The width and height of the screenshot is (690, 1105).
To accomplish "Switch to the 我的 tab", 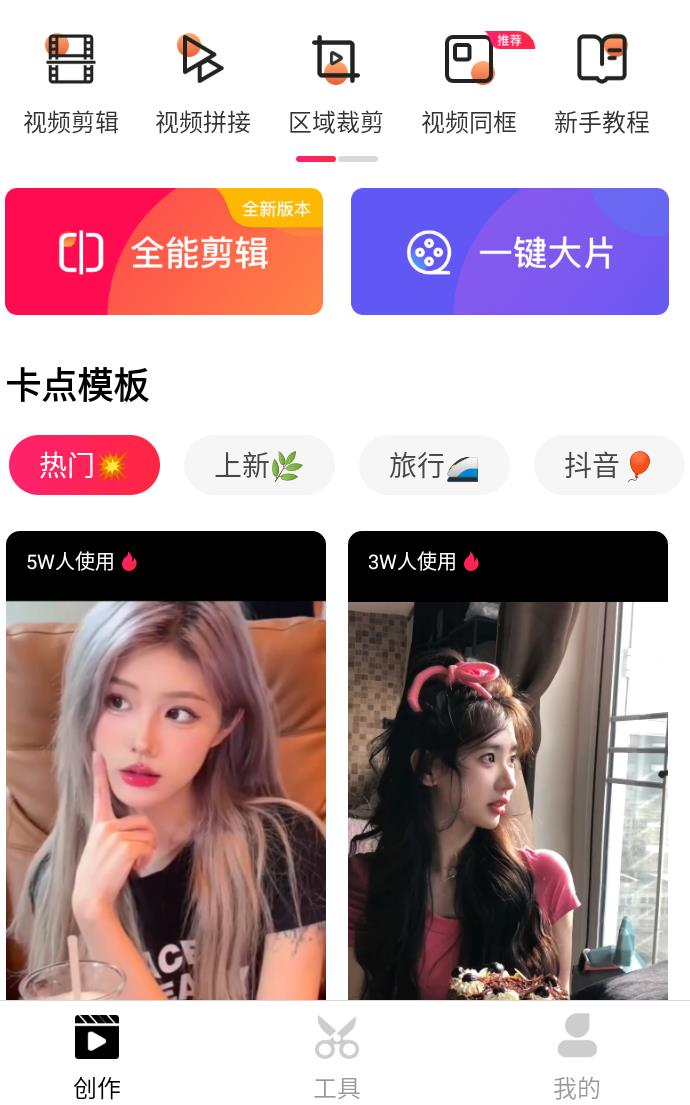I will (x=577, y=1056).
